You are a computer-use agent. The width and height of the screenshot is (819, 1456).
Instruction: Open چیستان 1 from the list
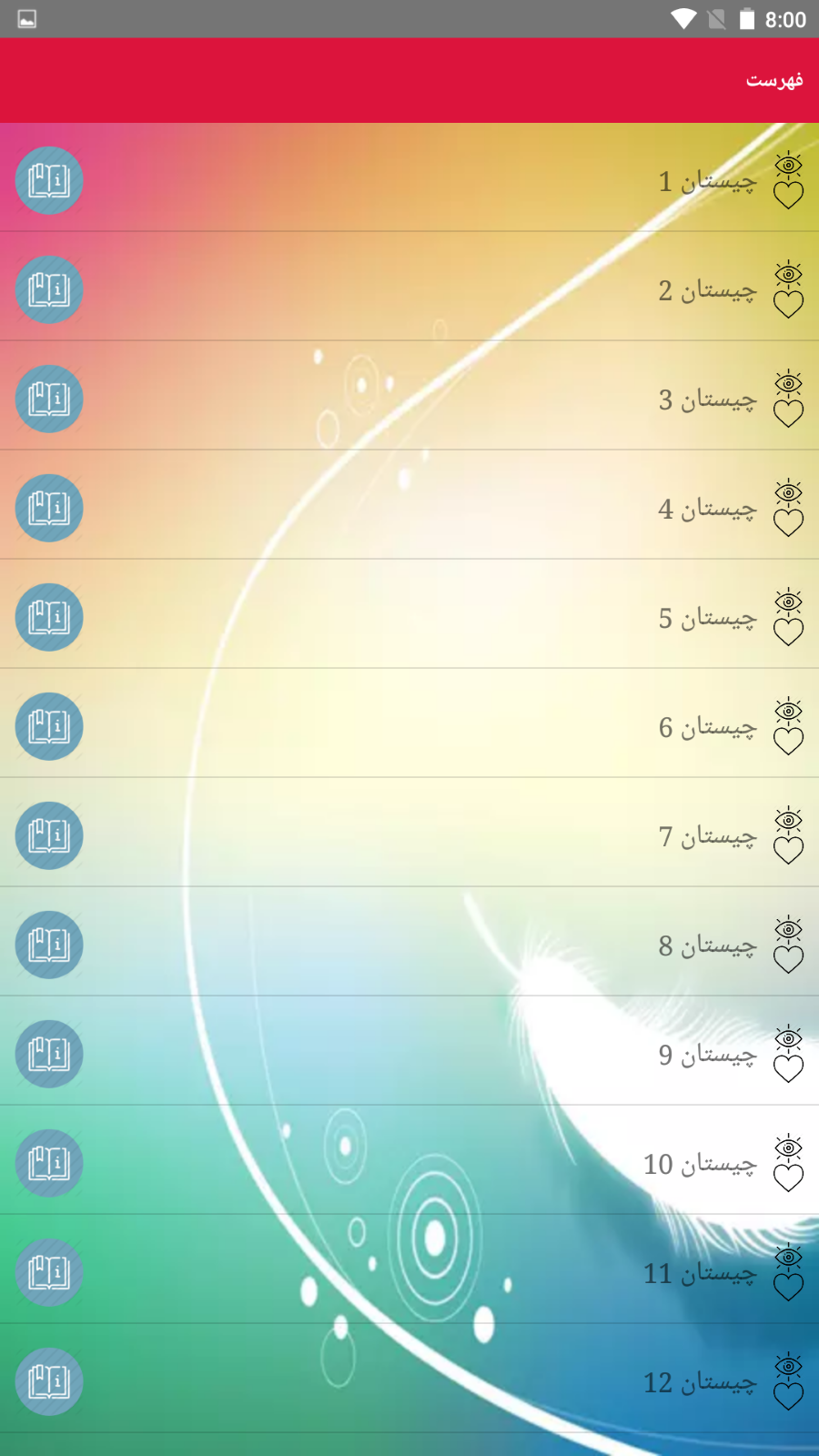707,181
